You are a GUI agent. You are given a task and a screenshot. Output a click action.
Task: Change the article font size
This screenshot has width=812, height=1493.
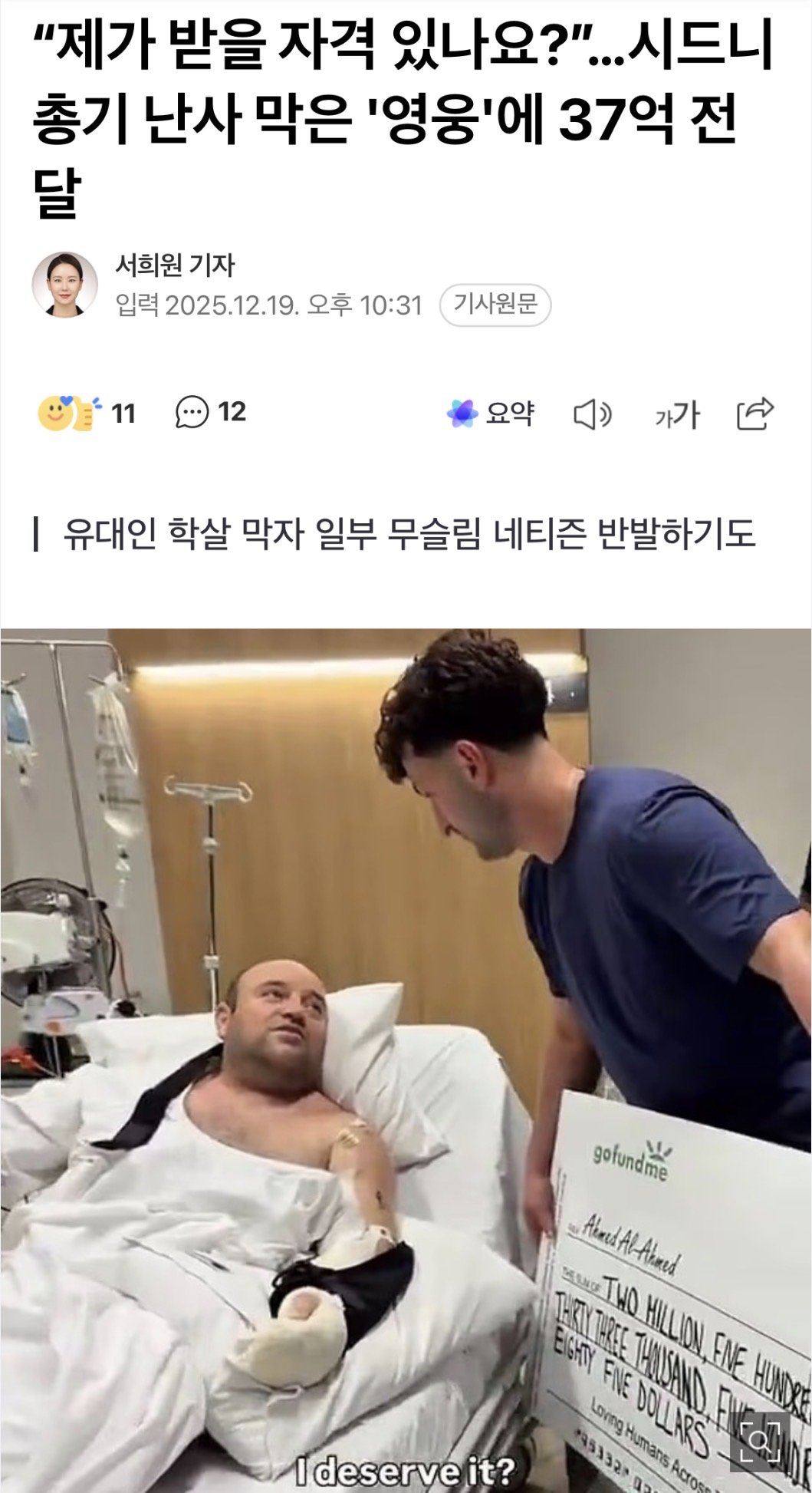(677, 415)
